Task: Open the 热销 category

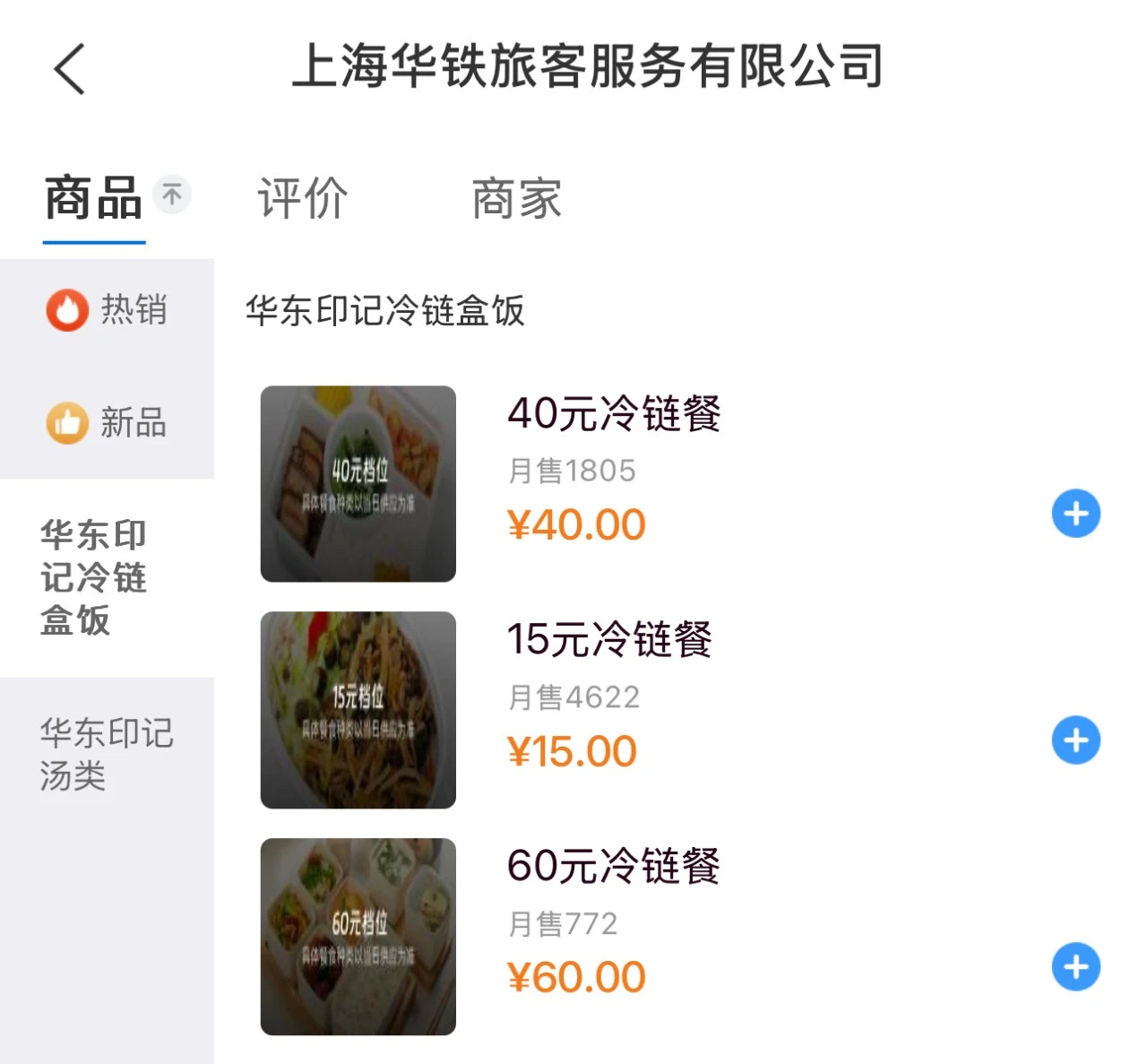Action: [107, 310]
